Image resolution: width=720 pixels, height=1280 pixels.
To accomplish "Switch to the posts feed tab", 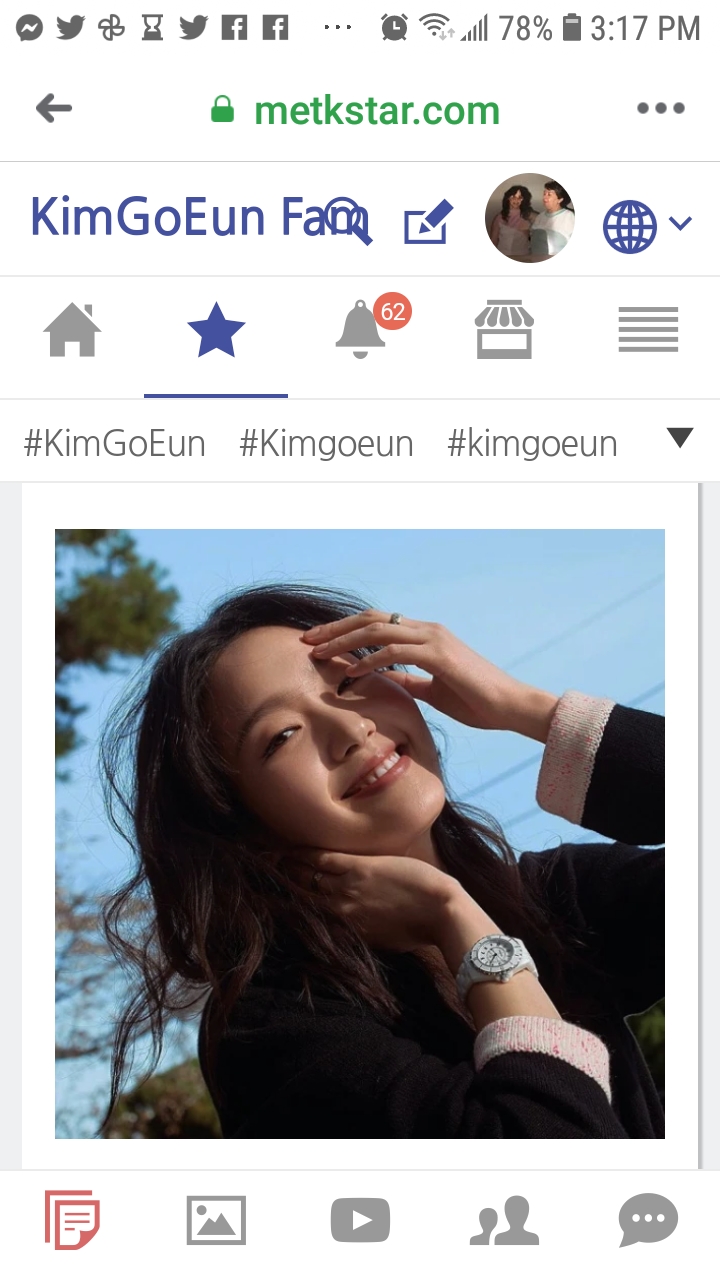I will [72, 1220].
